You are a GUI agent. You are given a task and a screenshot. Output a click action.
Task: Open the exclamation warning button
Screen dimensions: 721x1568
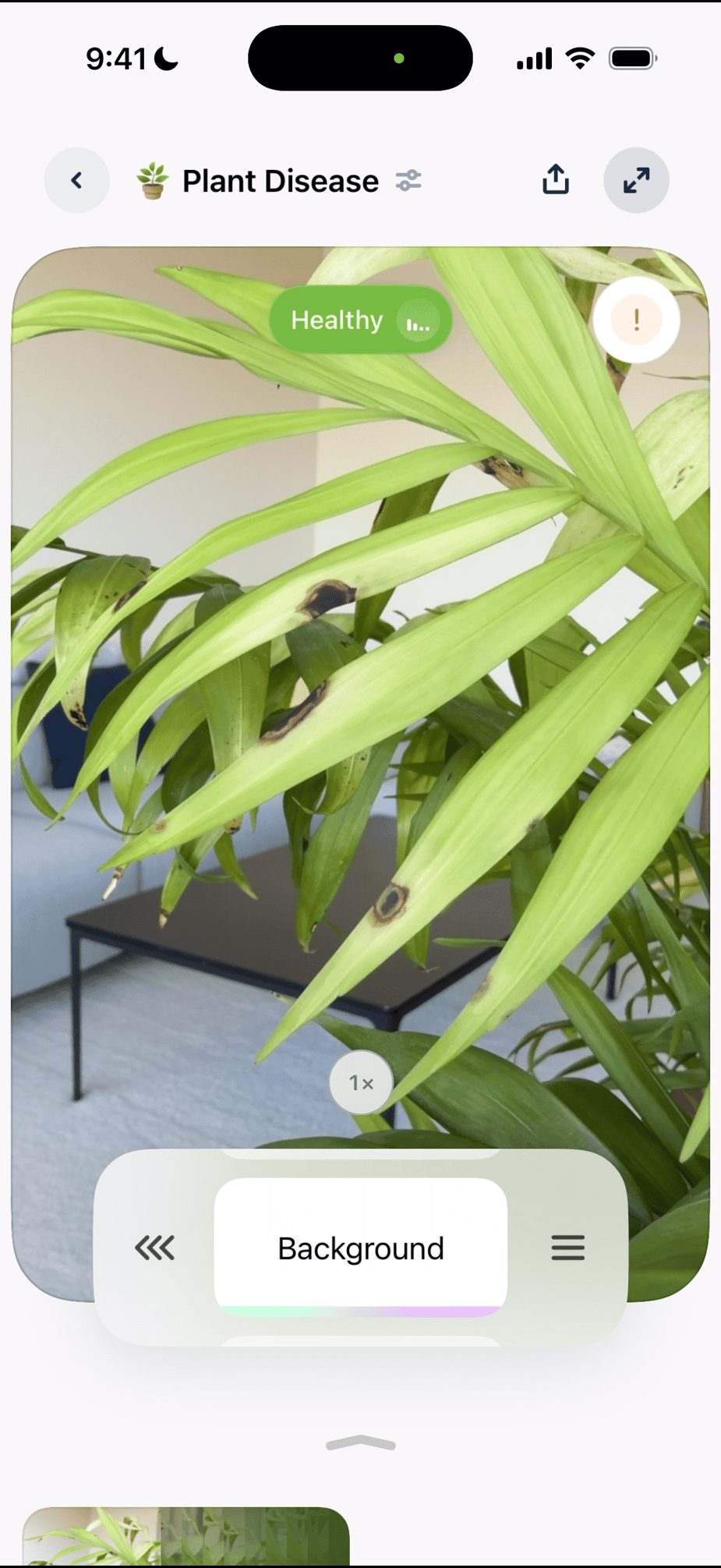click(636, 320)
